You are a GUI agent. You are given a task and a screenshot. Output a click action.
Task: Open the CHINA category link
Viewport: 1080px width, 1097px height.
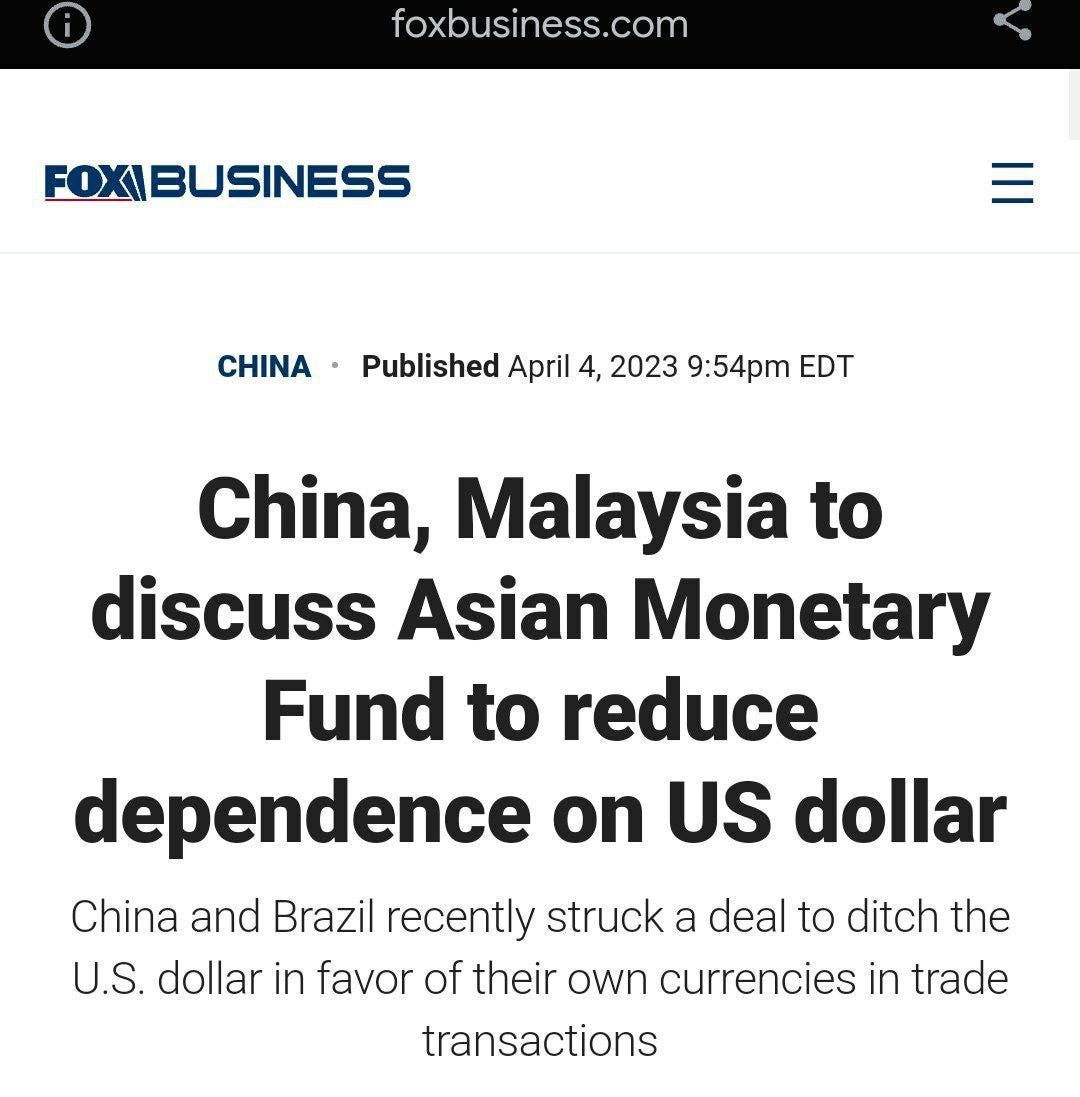264,367
